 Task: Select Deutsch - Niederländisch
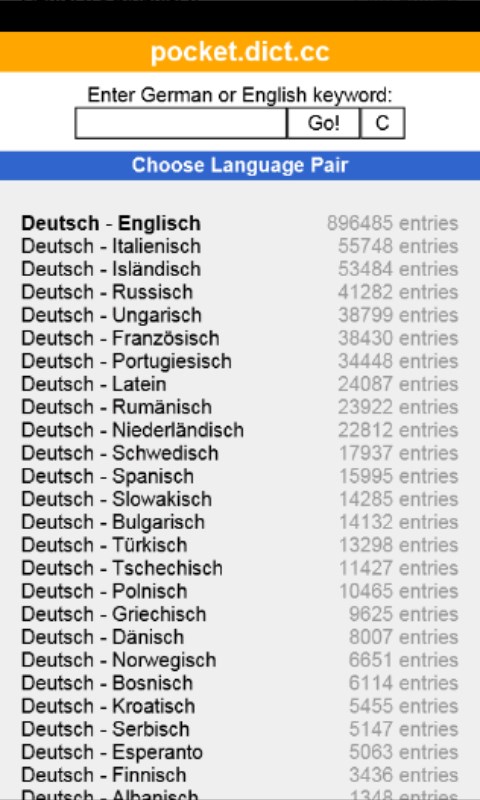tap(133, 430)
